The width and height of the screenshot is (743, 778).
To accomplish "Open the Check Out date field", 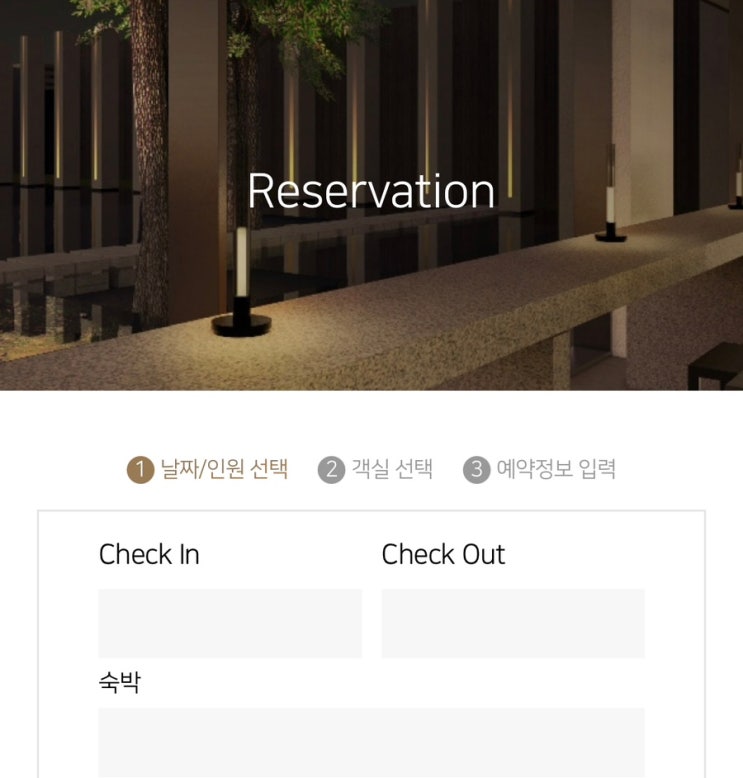I will [x=513, y=623].
